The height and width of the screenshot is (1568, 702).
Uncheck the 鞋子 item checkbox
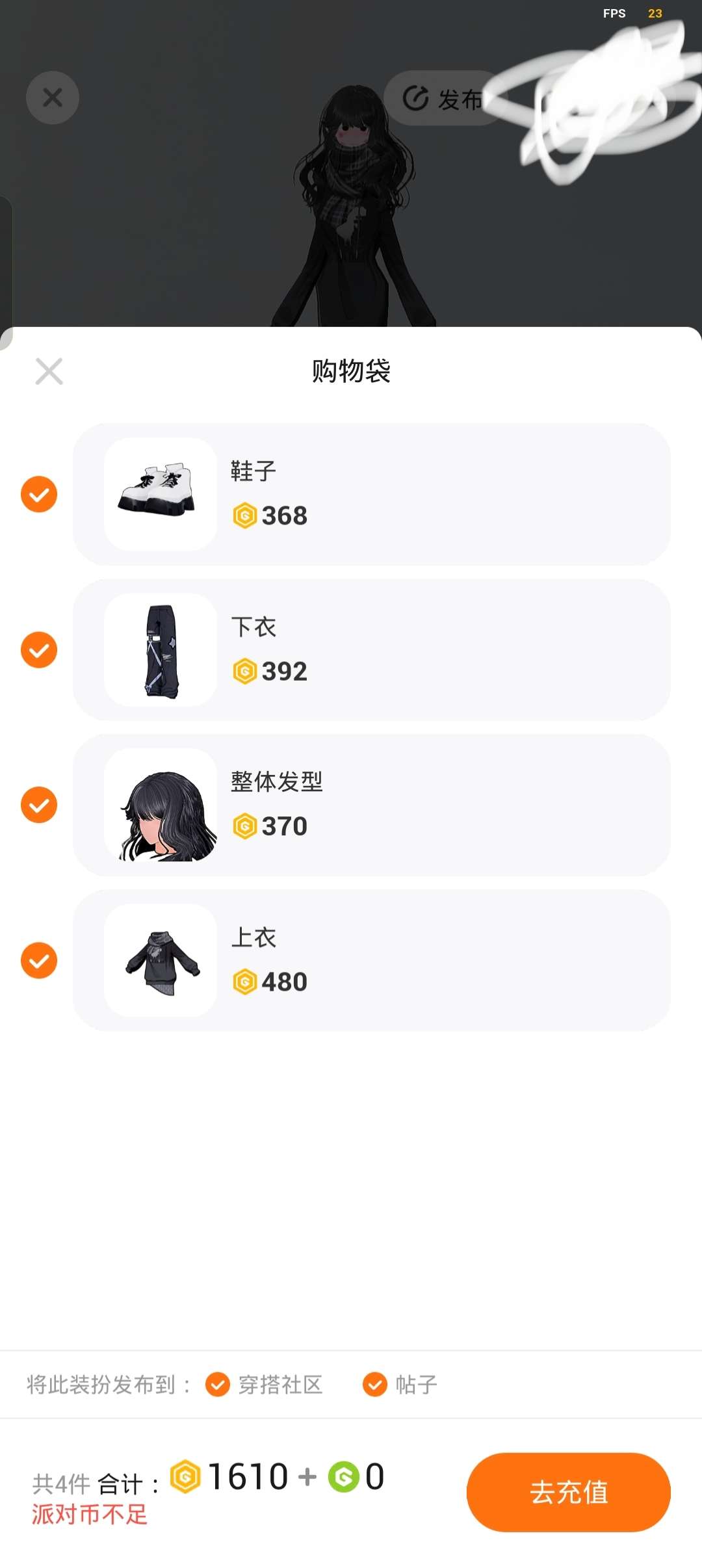tap(39, 494)
